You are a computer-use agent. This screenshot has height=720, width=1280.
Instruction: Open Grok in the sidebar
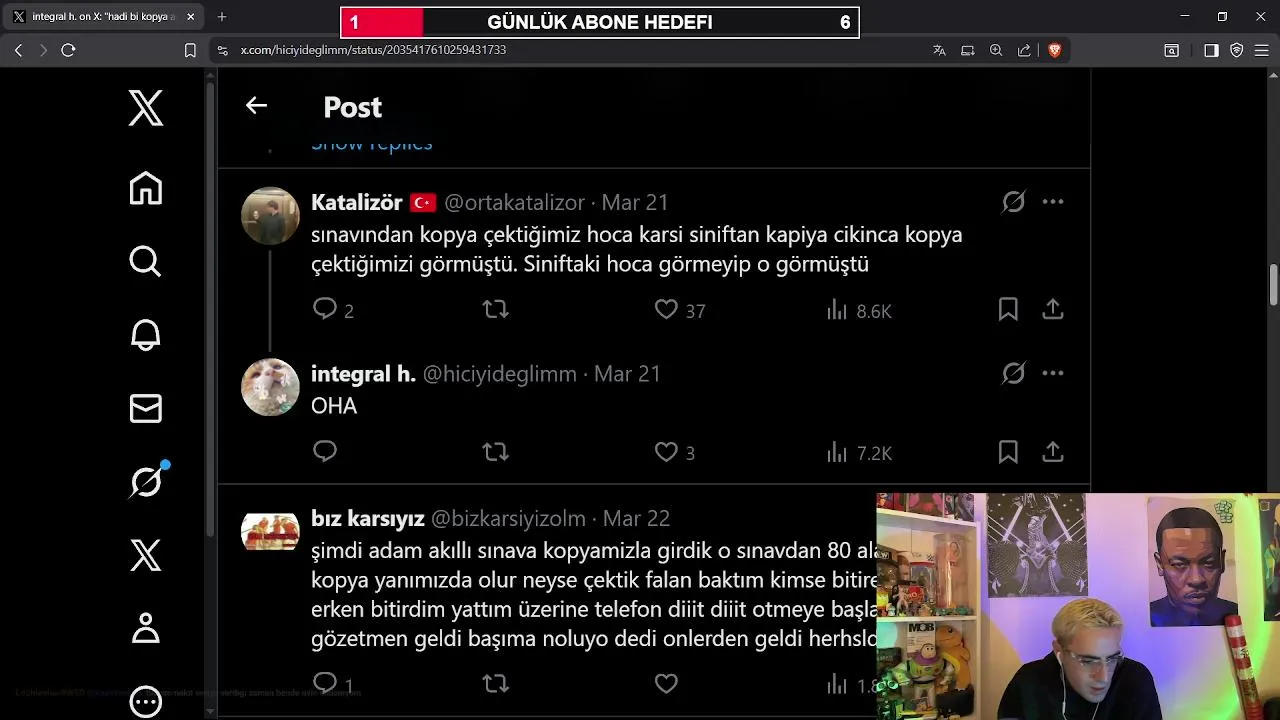[146, 482]
